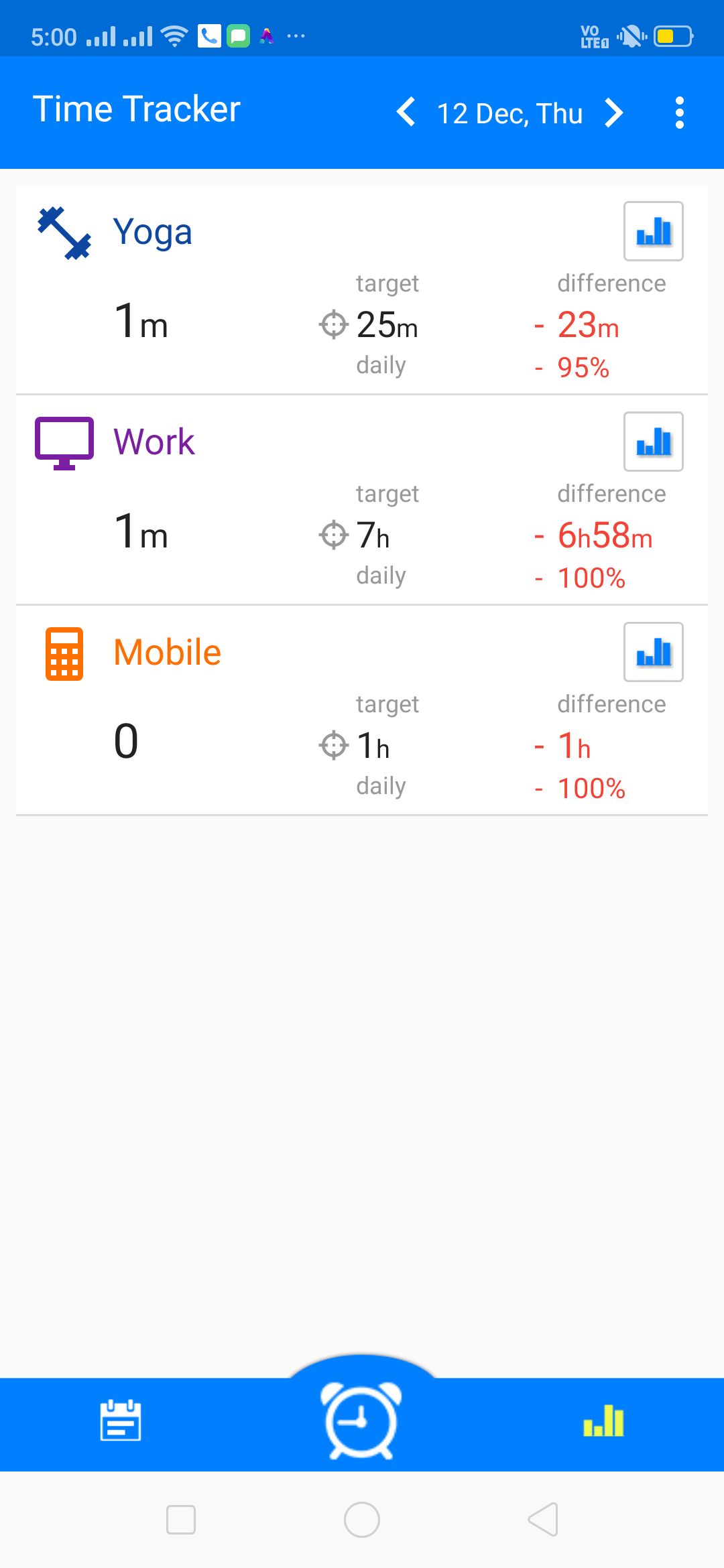Viewport: 724px width, 1568px height.
Task: Open the overflow menu
Action: coord(679,113)
